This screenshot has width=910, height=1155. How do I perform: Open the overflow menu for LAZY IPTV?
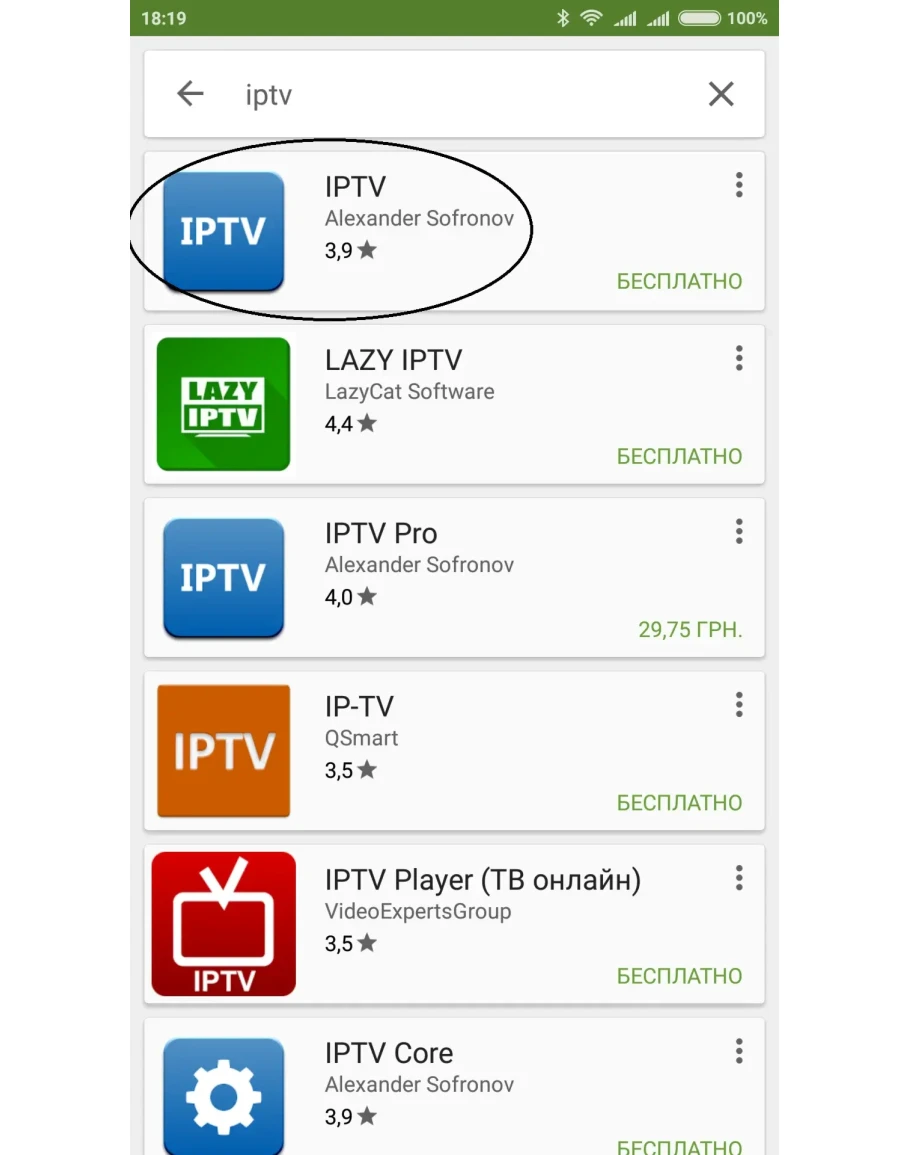(x=739, y=358)
